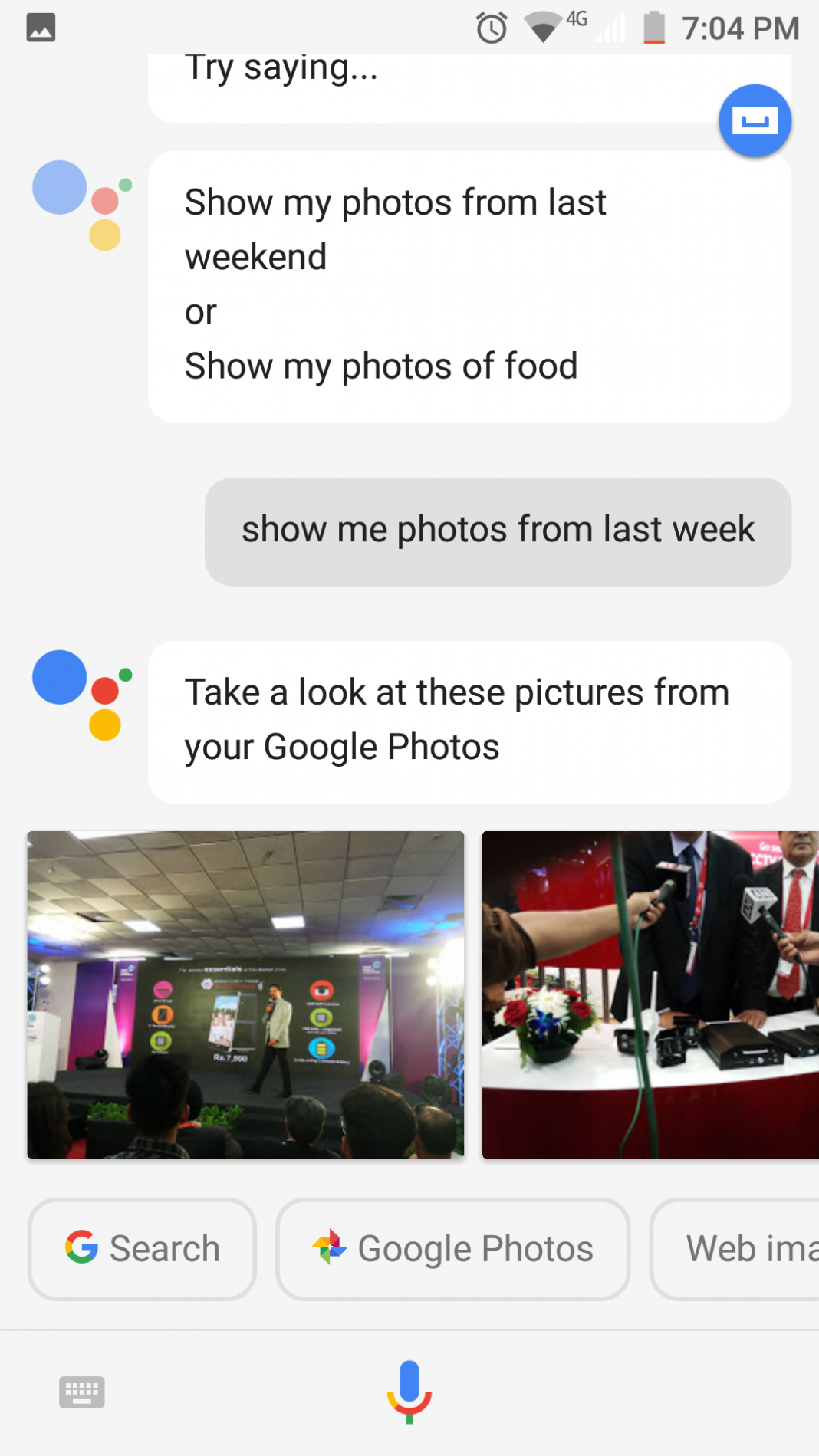Tap the alarm clock status icon
Screen dimensions: 819x1456
pyautogui.click(x=491, y=26)
